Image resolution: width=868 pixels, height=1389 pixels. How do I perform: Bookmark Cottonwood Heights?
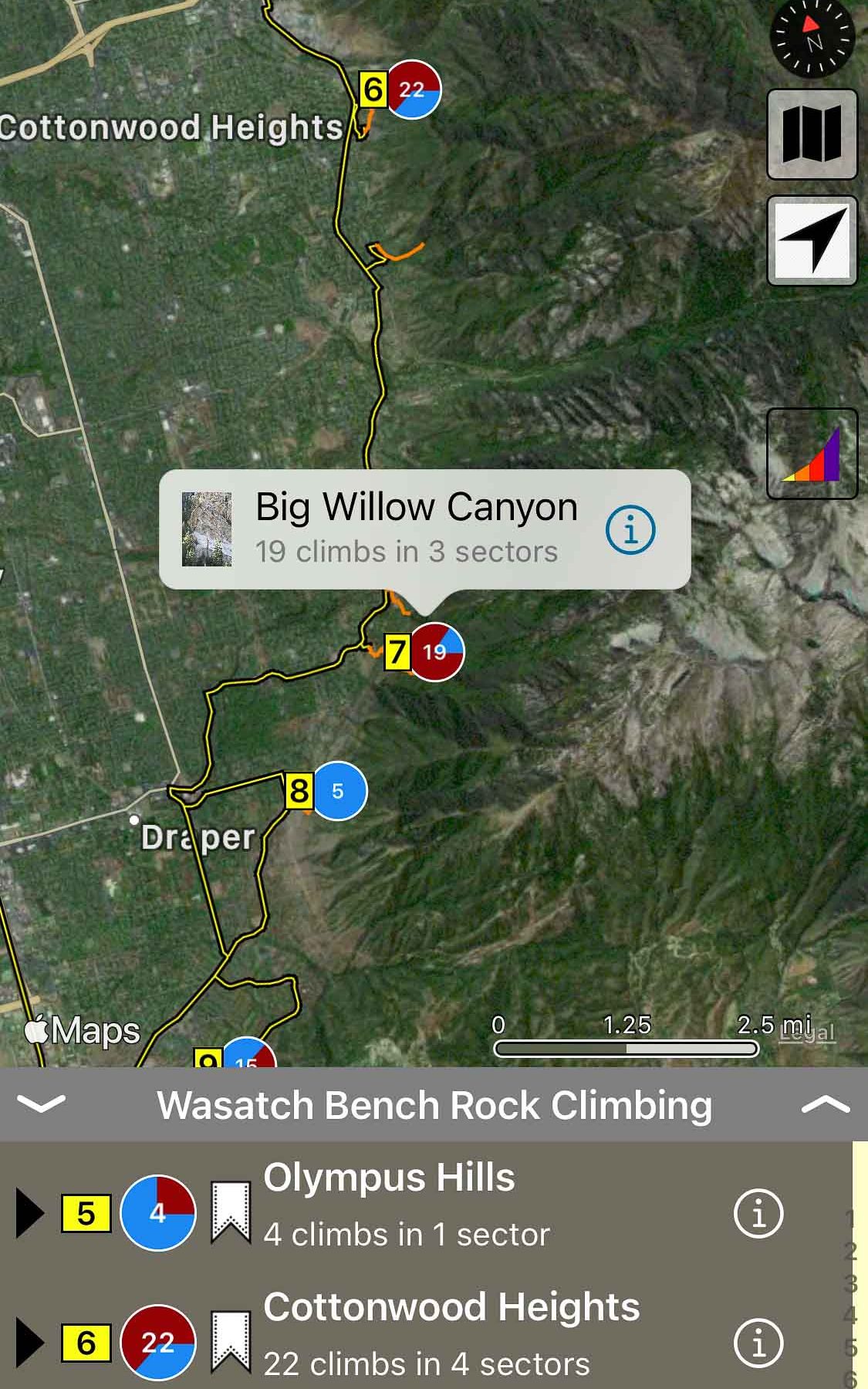pos(231,1343)
